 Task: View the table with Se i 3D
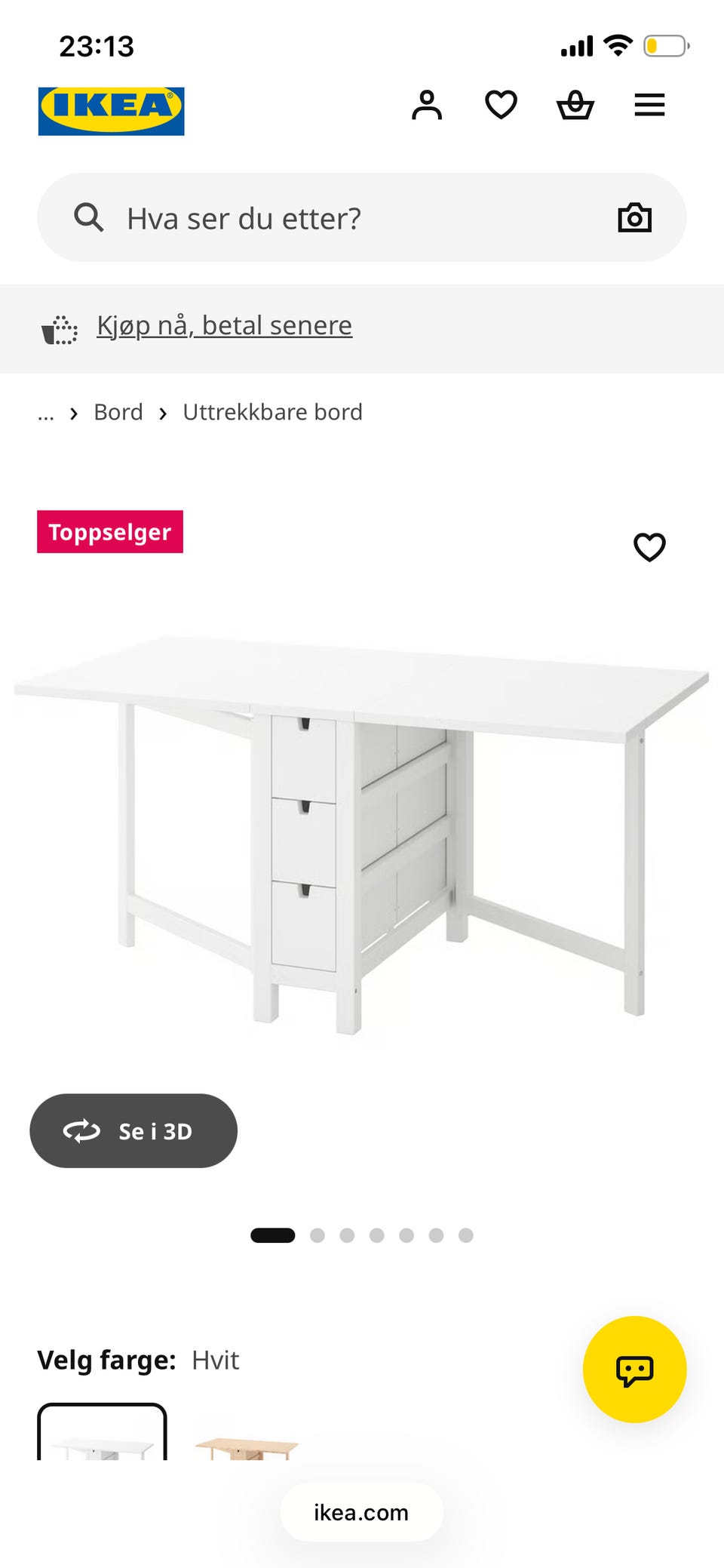coord(133,1131)
